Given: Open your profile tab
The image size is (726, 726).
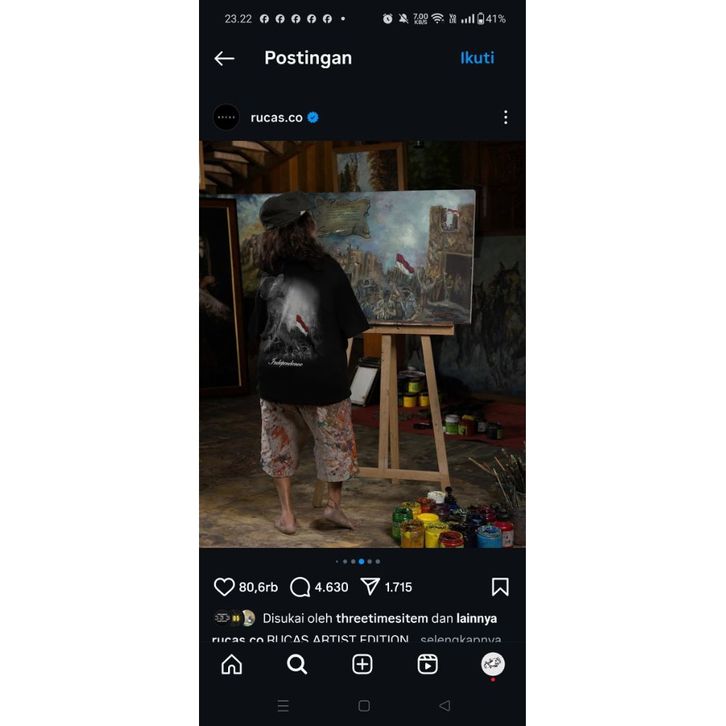Looking at the screenshot, I should (x=492, y=664).
